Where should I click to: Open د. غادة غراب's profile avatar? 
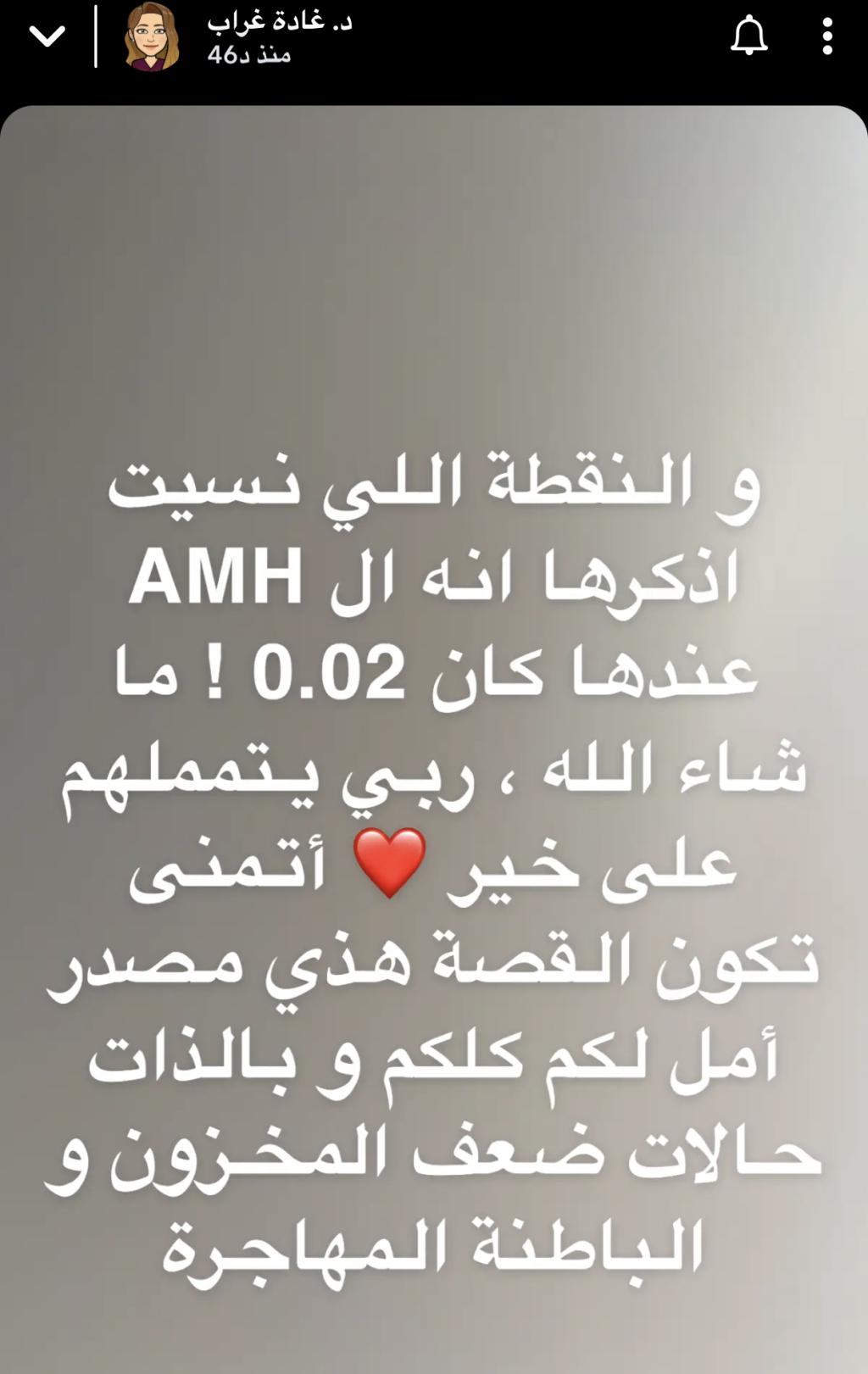152,37
